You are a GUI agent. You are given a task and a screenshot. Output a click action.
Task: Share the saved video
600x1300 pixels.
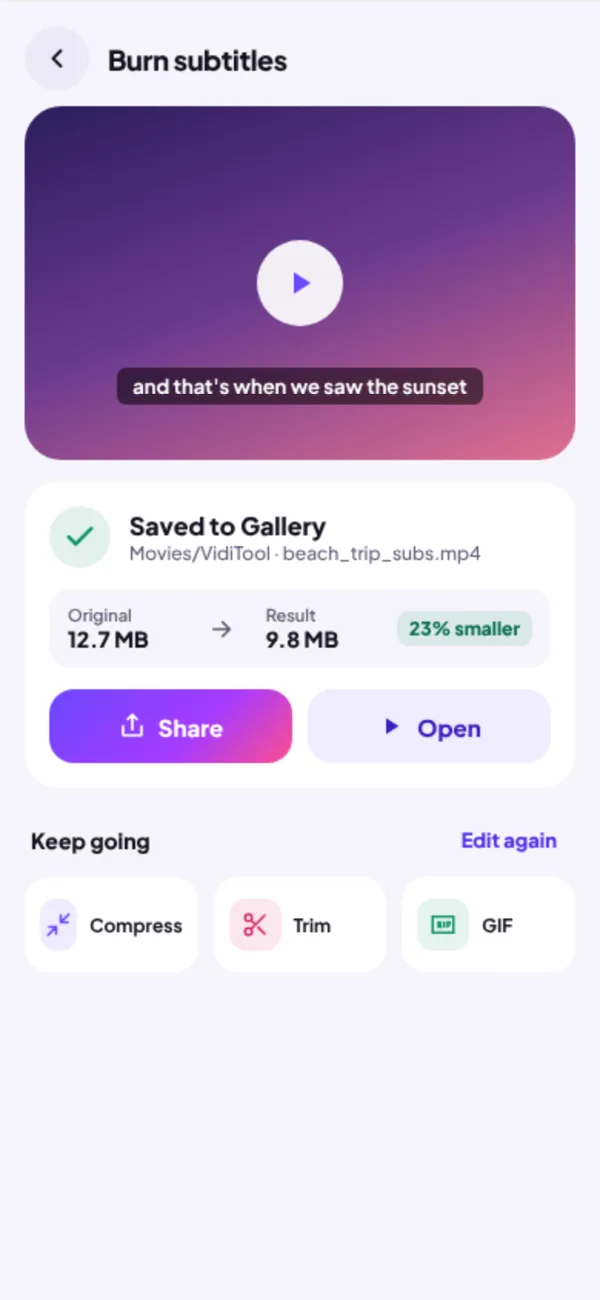(171, 726)
